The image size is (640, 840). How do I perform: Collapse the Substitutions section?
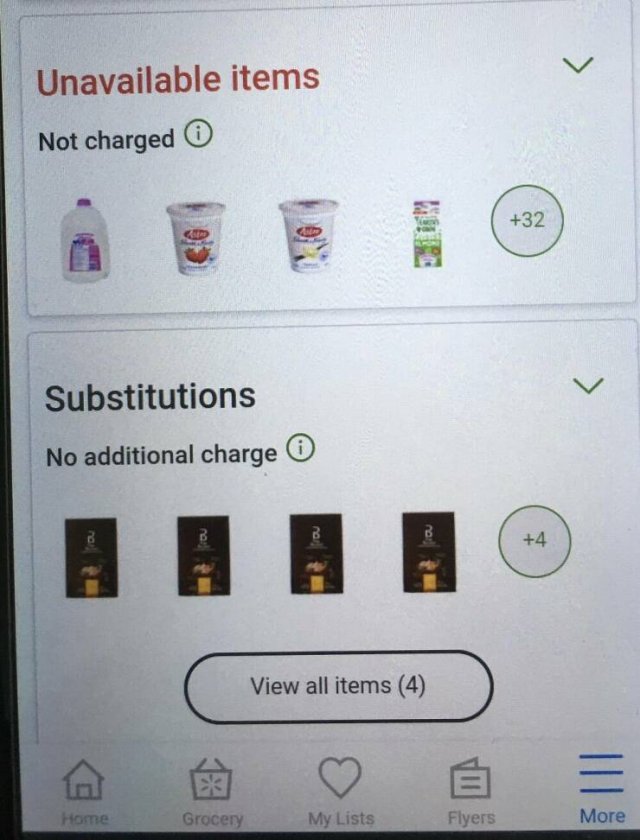coord(591,385)
